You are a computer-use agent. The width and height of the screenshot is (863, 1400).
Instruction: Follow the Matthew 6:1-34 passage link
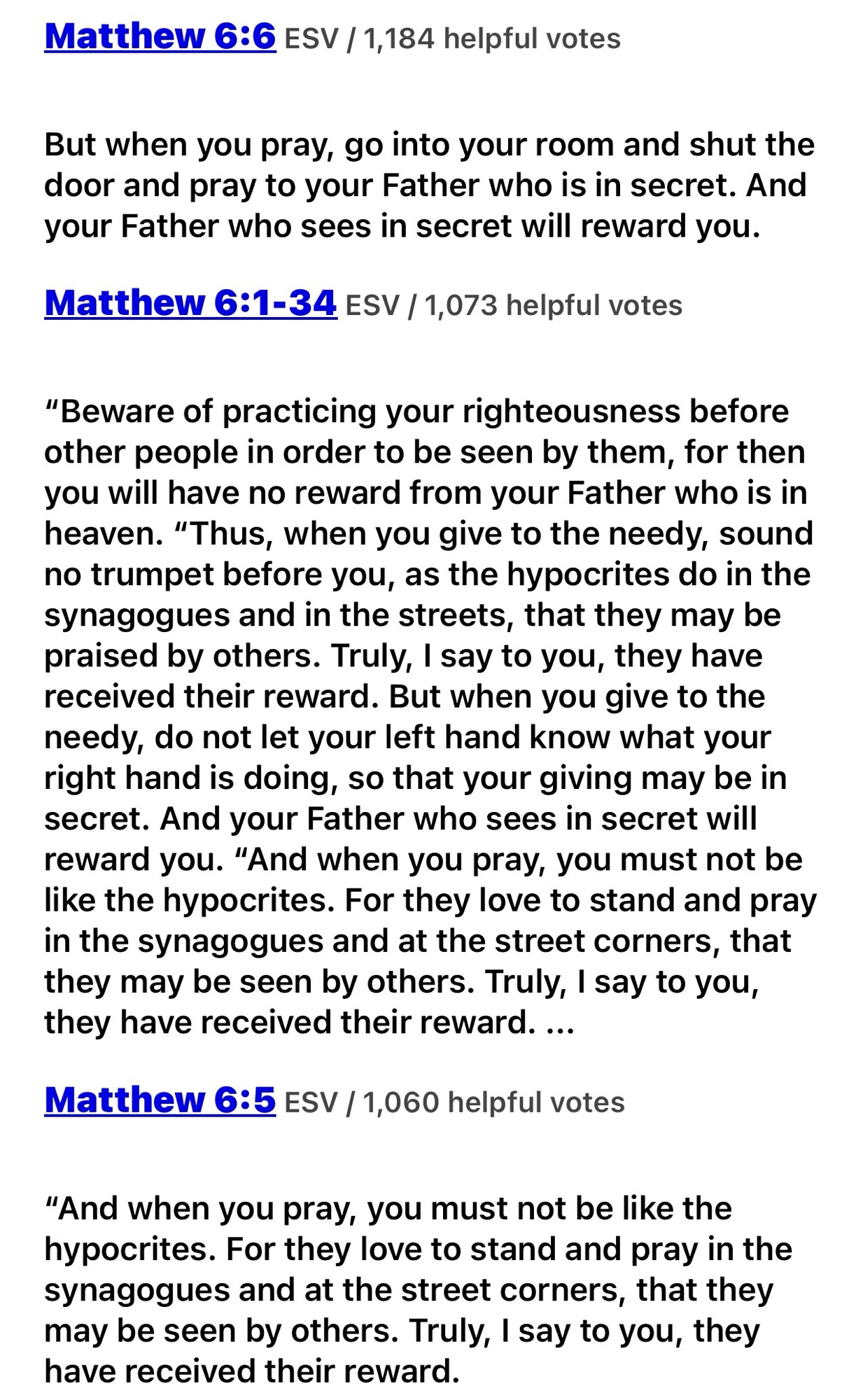point(190,303)
